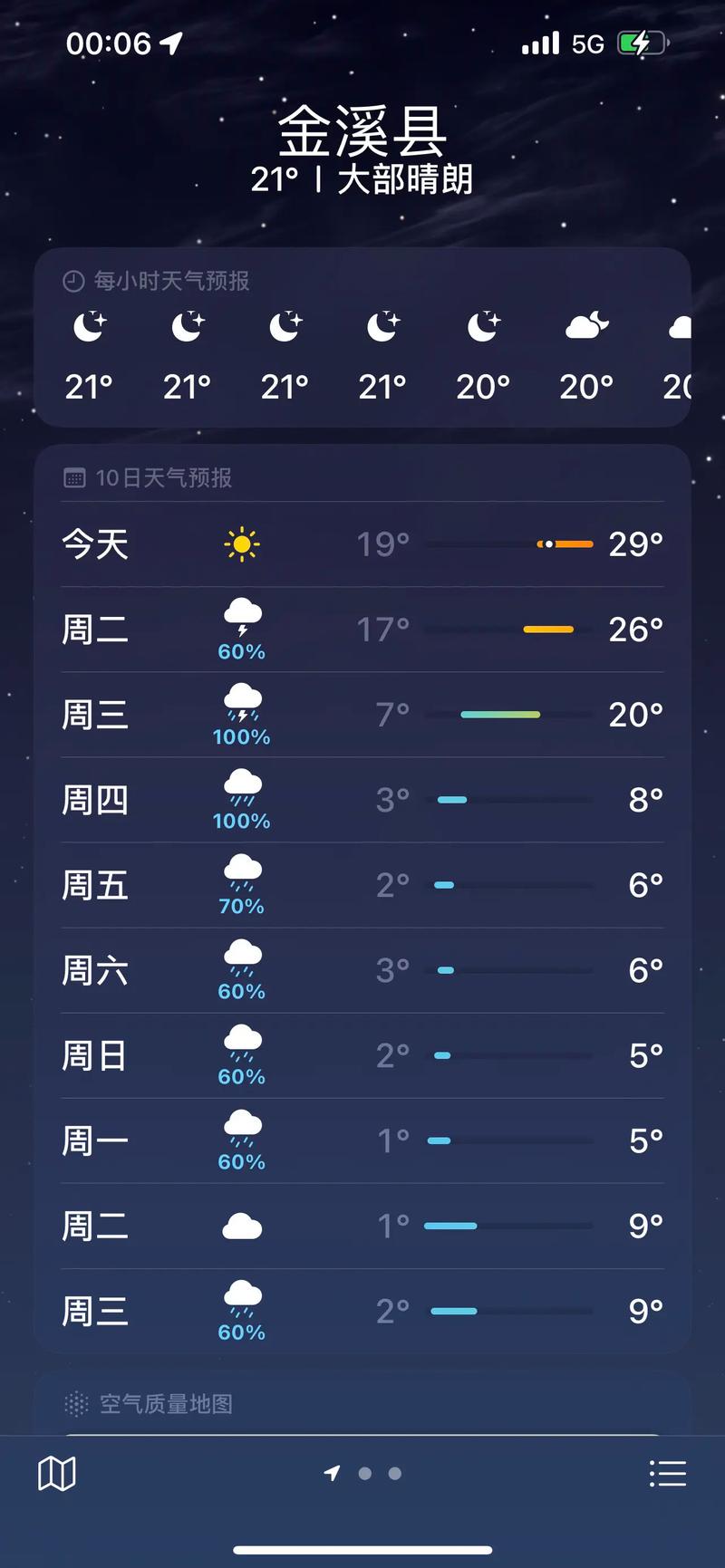Open the city list via bottom-right list icon
Screen dimensions: 725x1568
[x=669, y=1473]
